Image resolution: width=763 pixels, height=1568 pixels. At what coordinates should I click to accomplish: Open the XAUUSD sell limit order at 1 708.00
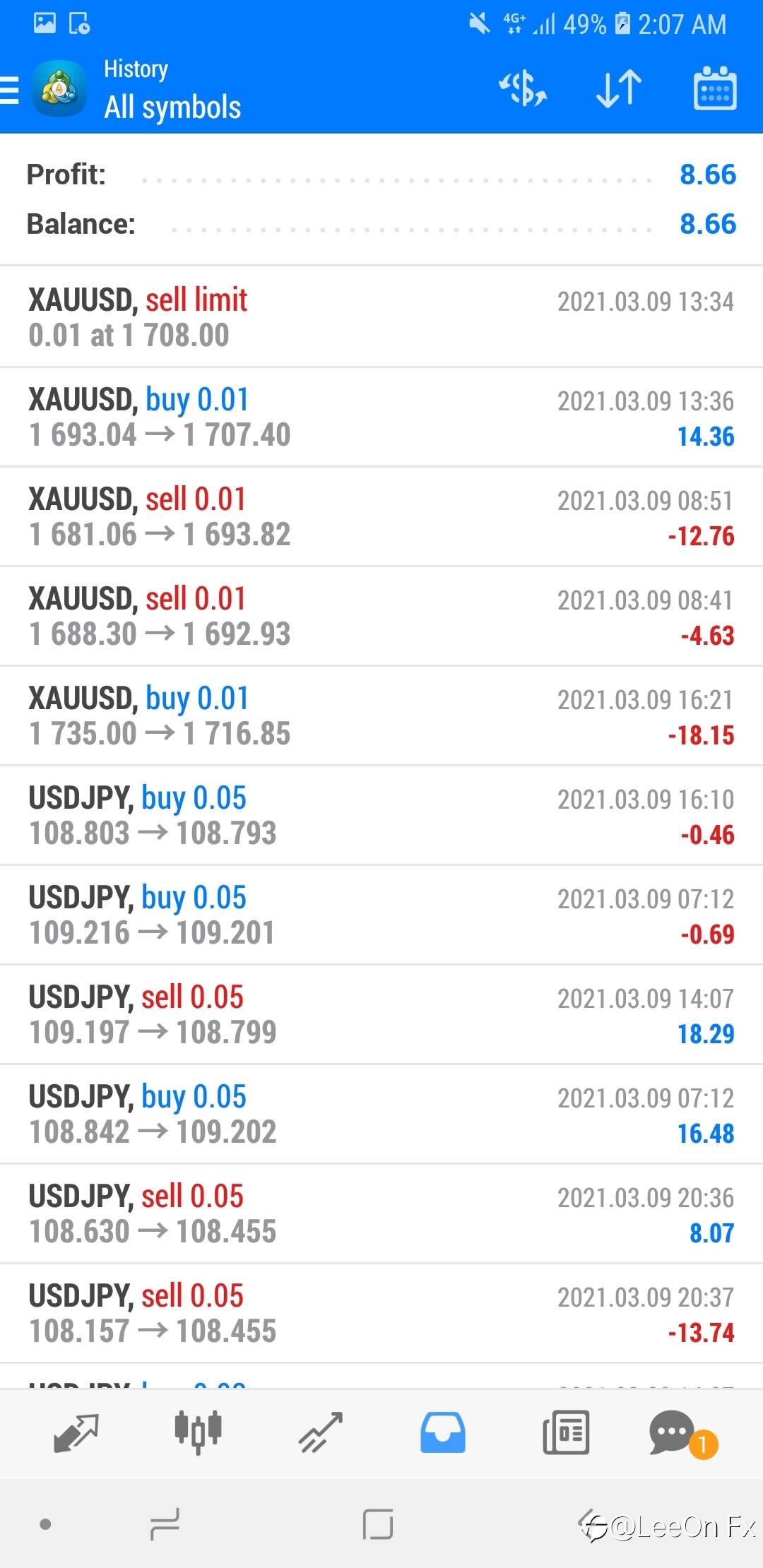(381, 317)
